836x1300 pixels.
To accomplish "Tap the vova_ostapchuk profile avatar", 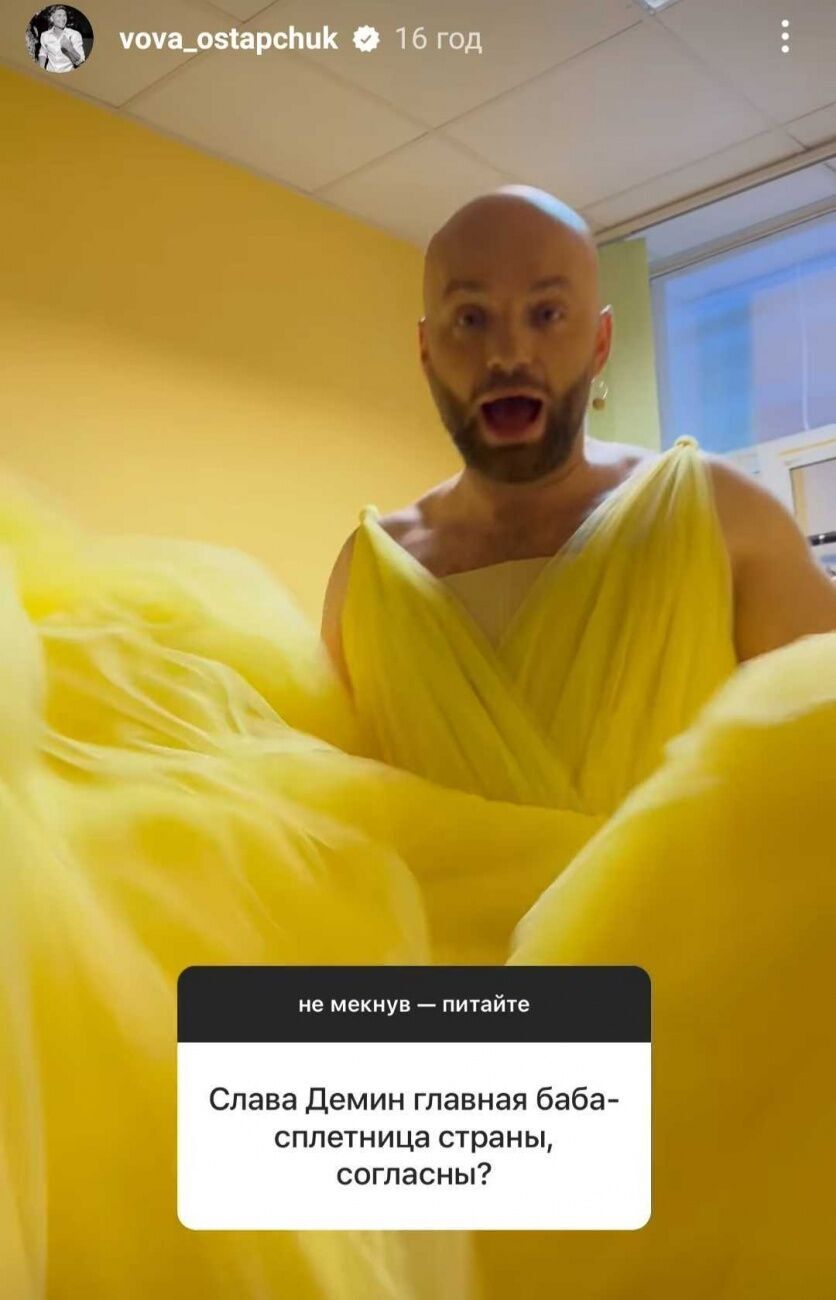I will click(x=59, y=39).
